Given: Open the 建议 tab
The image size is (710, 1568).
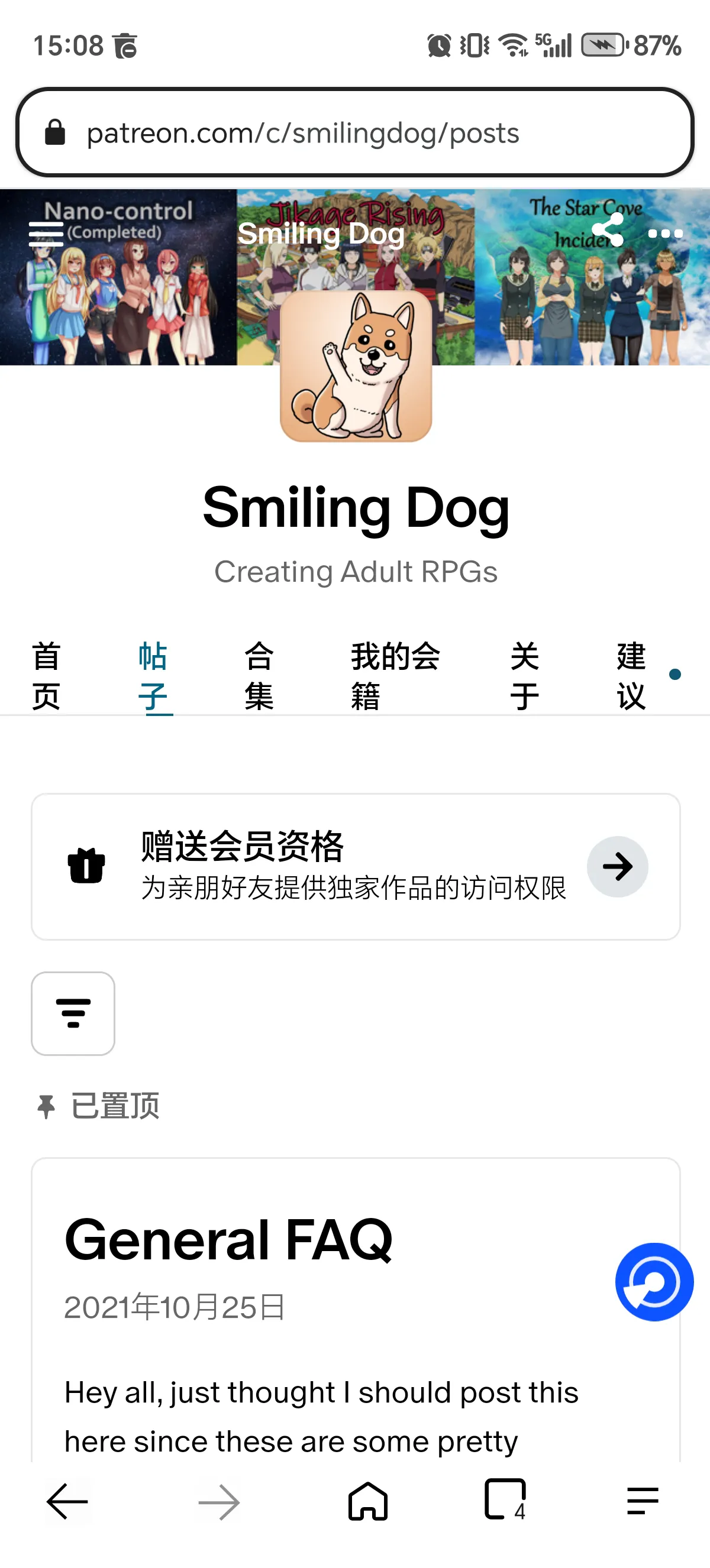Looking at the screenshot, I should coord(631,675).
